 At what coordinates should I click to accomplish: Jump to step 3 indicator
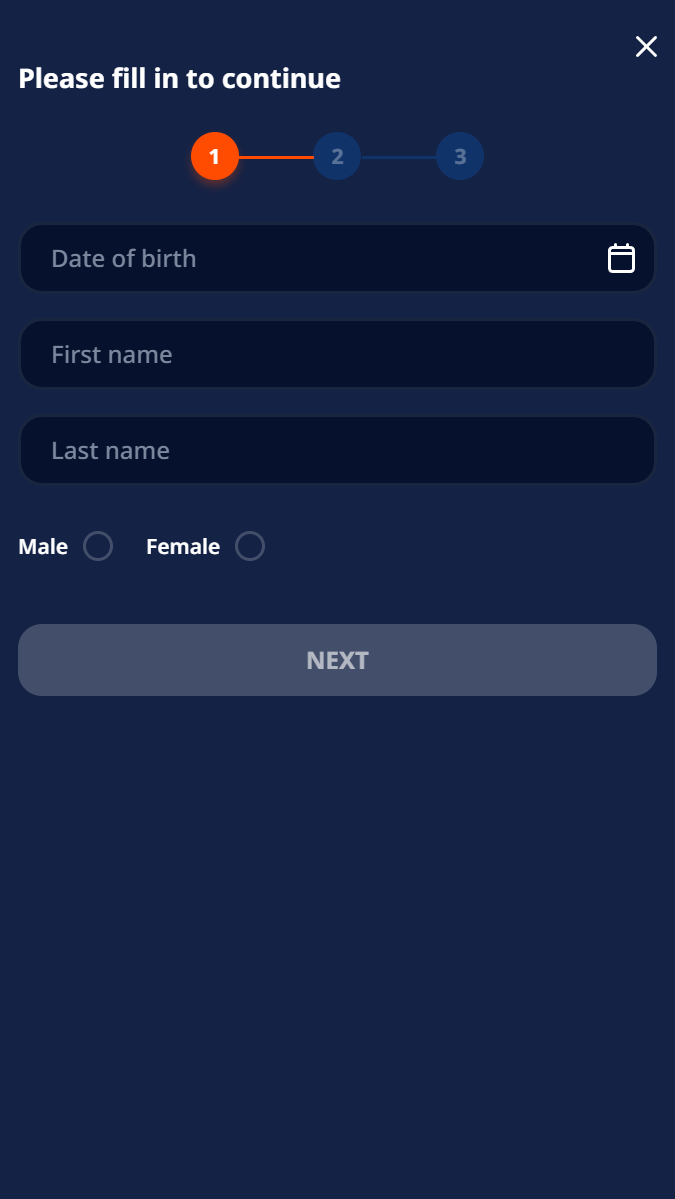point(460,157)
